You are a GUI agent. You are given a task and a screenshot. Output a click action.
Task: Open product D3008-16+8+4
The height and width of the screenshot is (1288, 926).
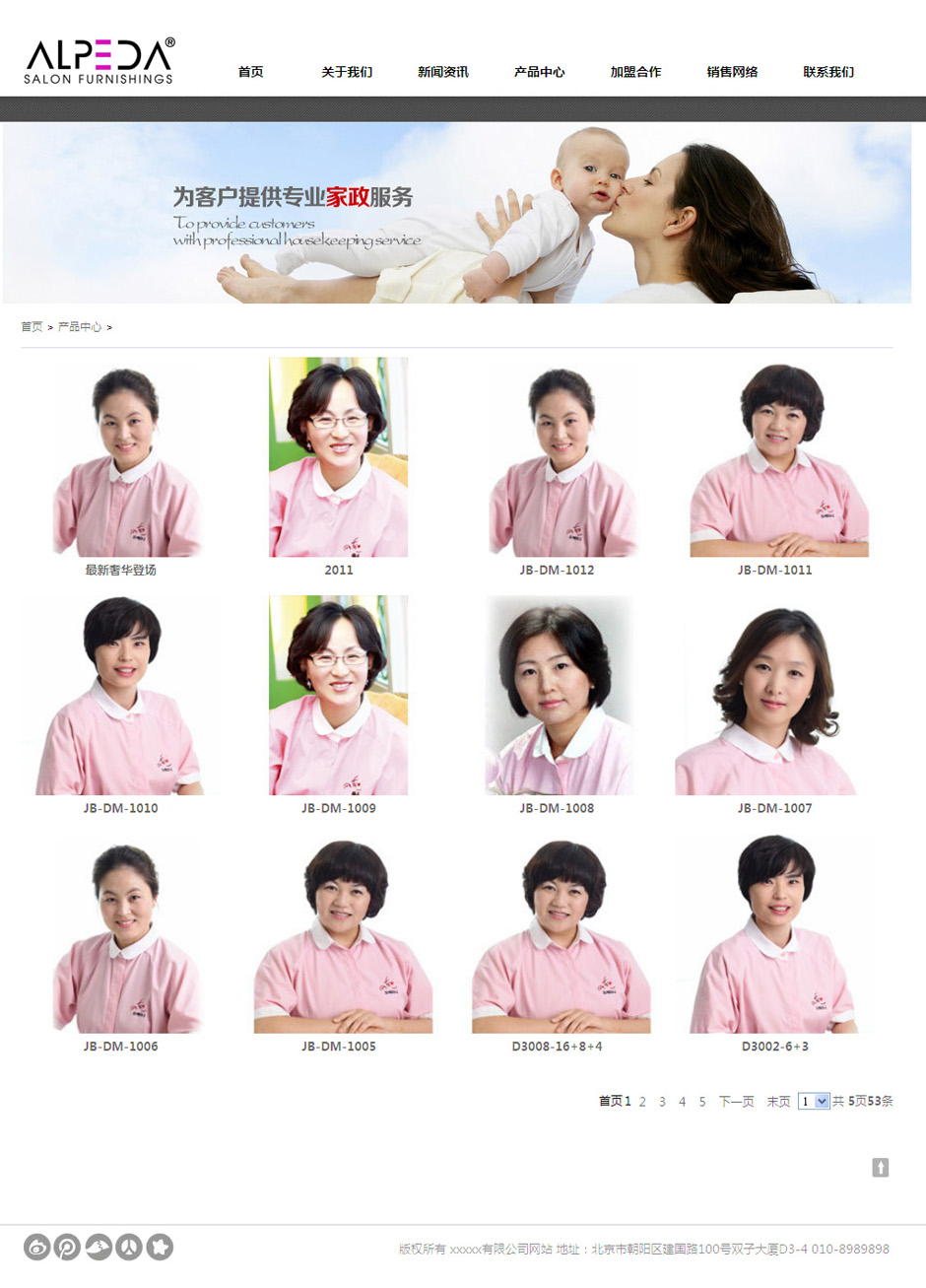point(557,1047)
